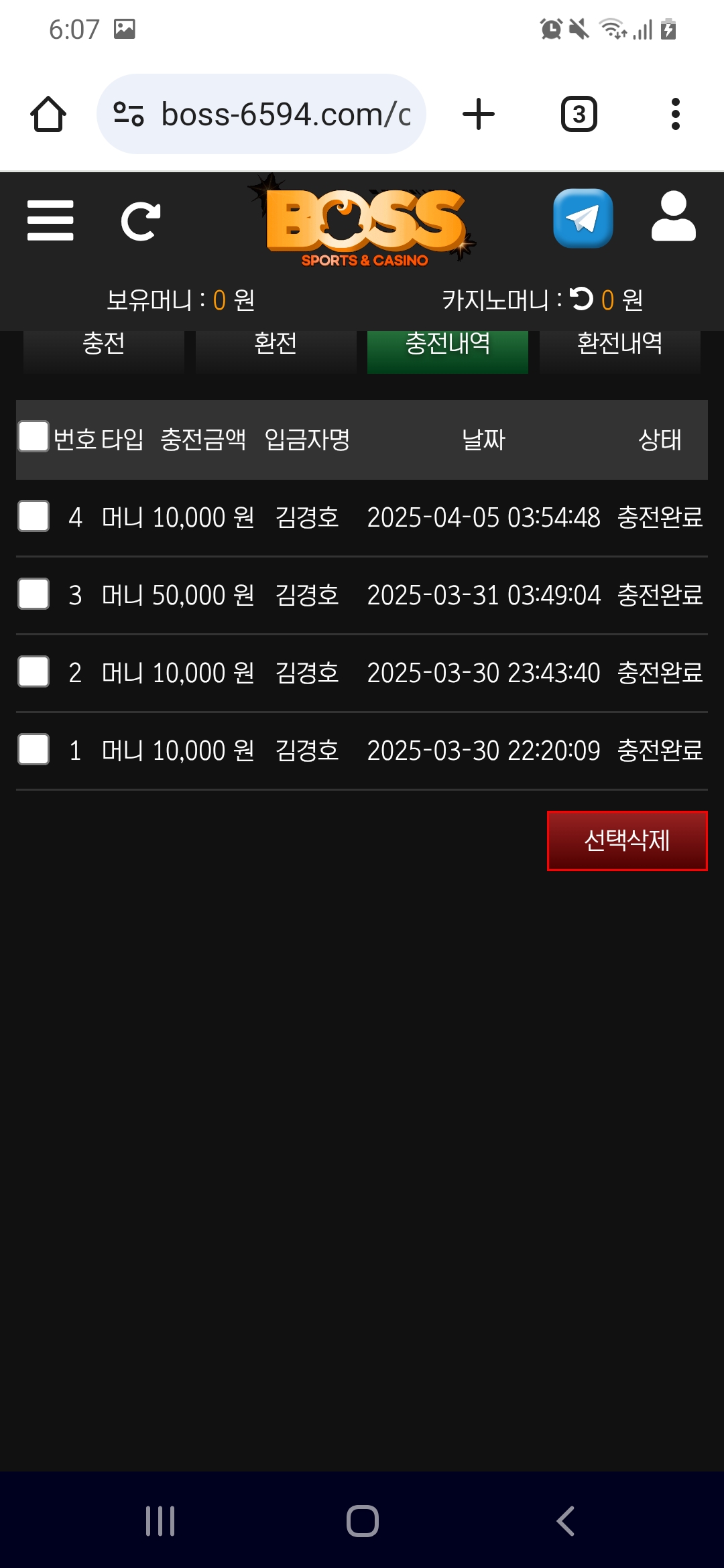Open the user profile icon

point(673,216)
